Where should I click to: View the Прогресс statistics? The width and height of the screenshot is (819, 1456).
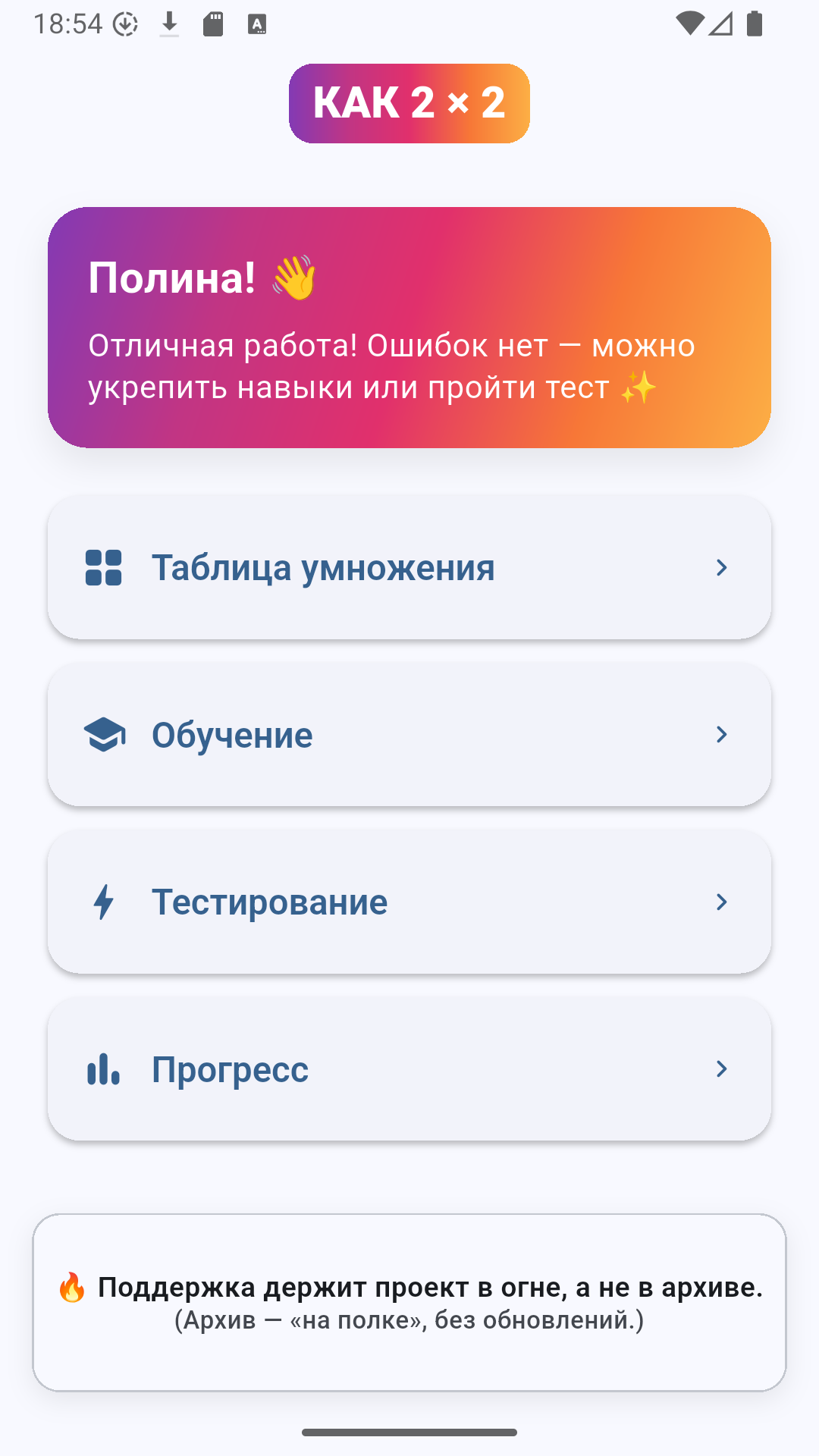[x=409, y=1068]
